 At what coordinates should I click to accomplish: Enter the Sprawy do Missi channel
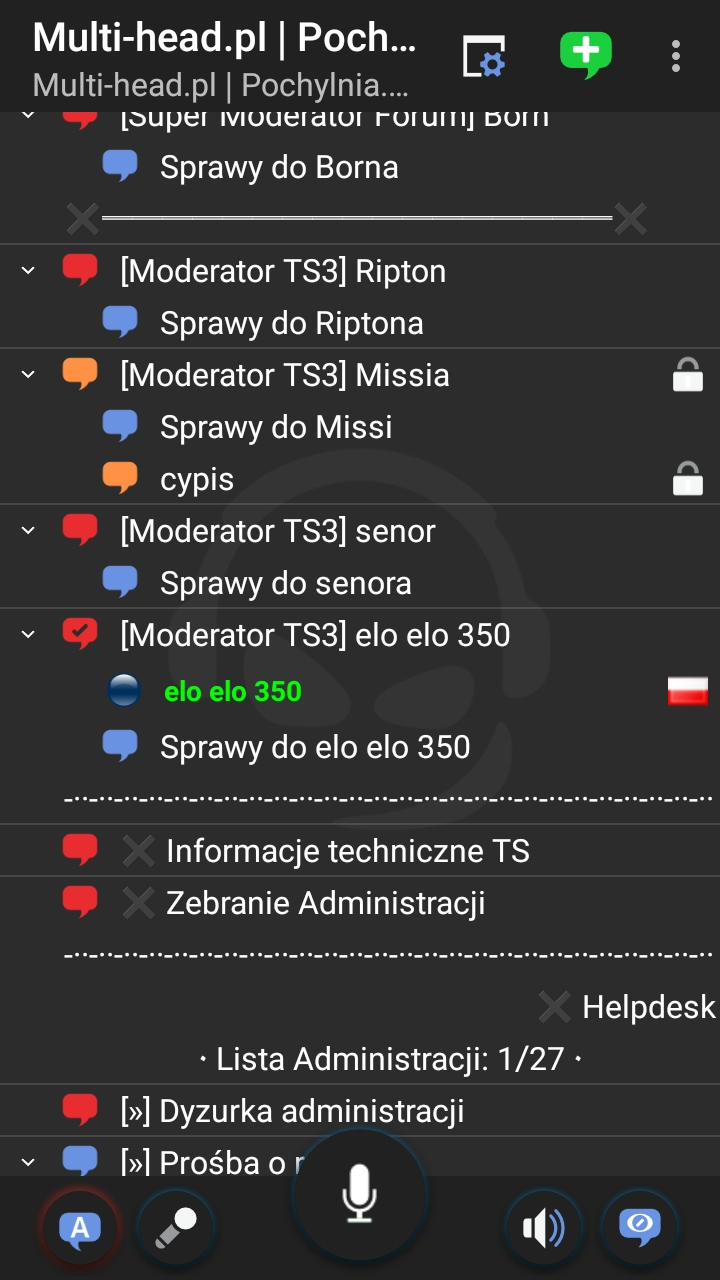tap(276, 427)
